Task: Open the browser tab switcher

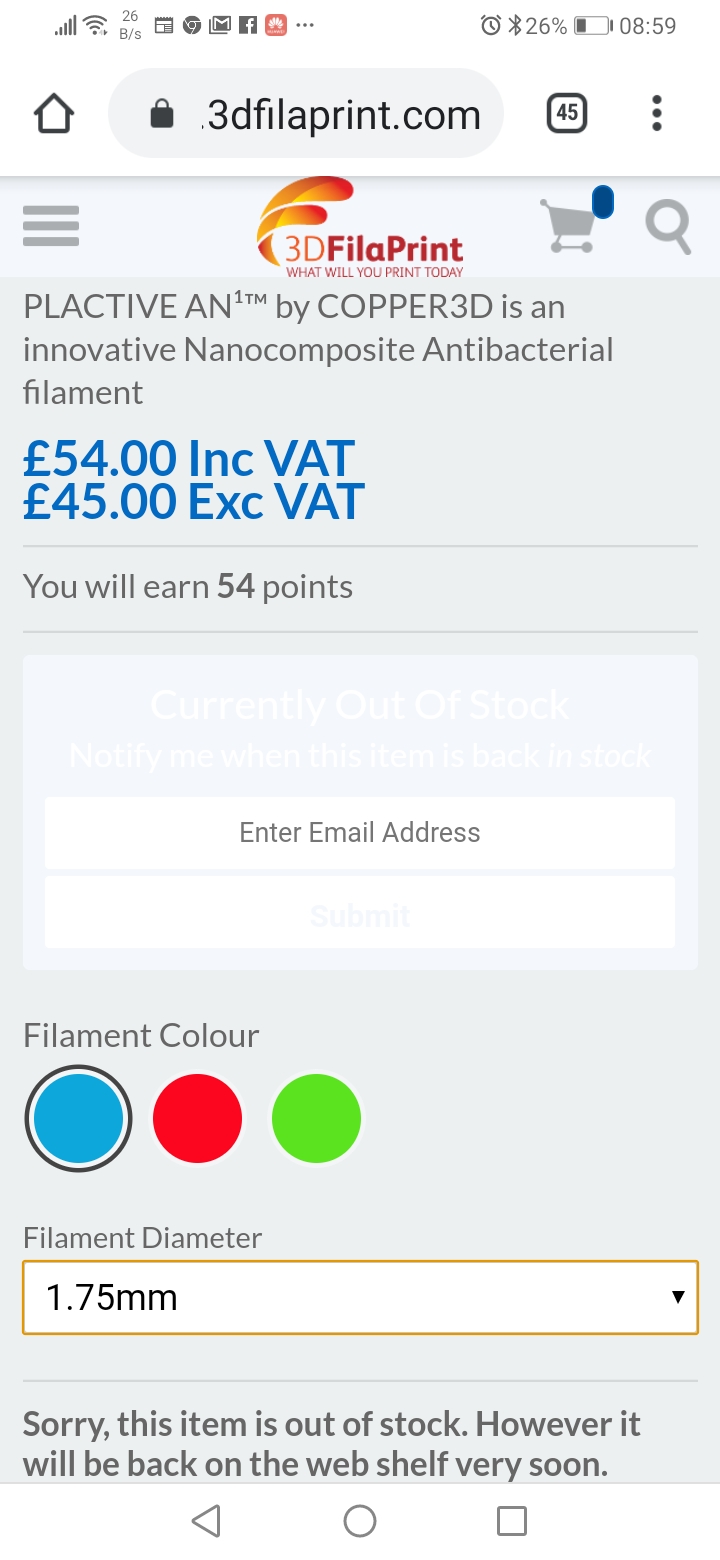Action: click(x=567, y=113)
